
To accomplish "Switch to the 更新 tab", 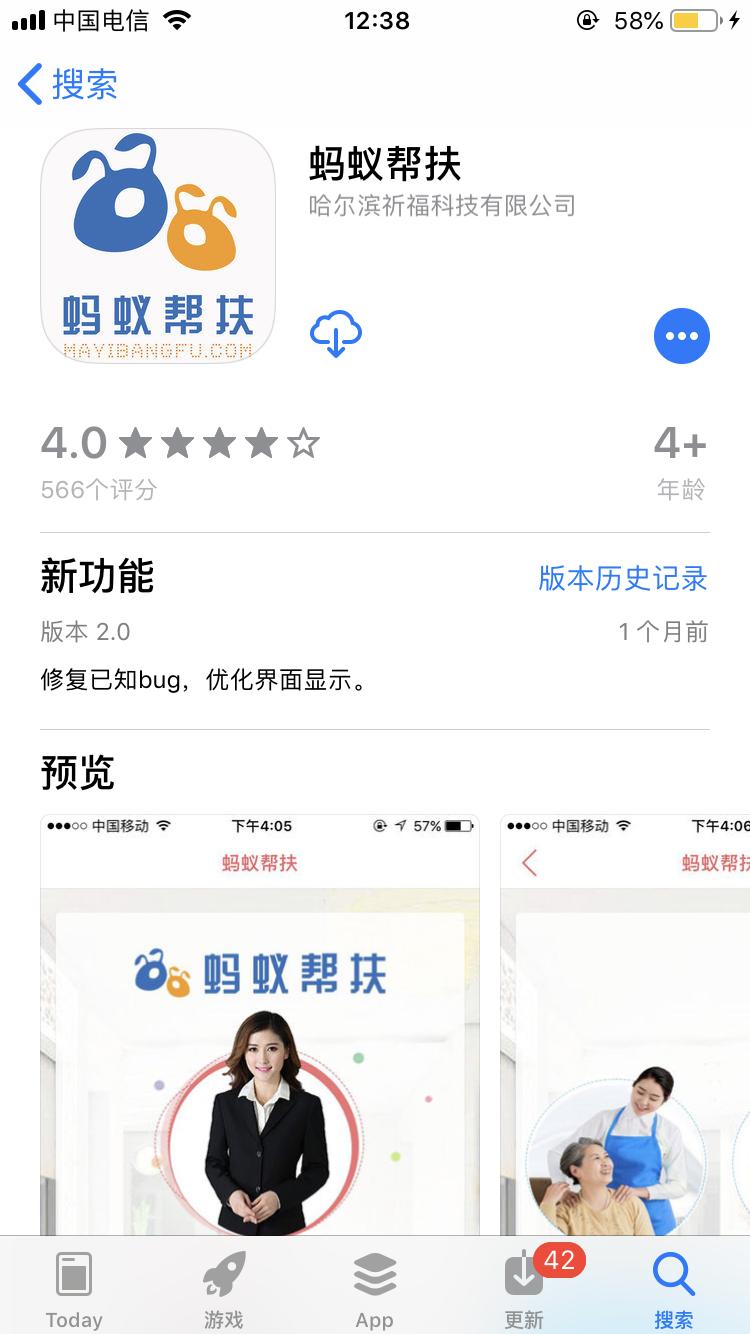I will coord(523,1290).
